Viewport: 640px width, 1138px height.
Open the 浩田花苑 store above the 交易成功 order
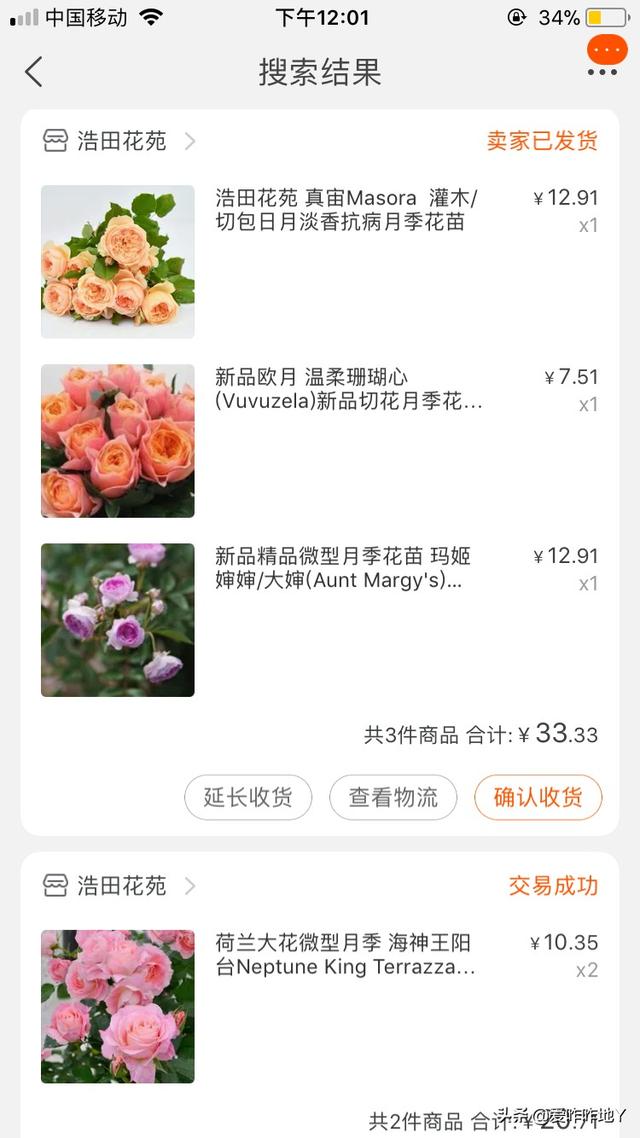(119, 886)
